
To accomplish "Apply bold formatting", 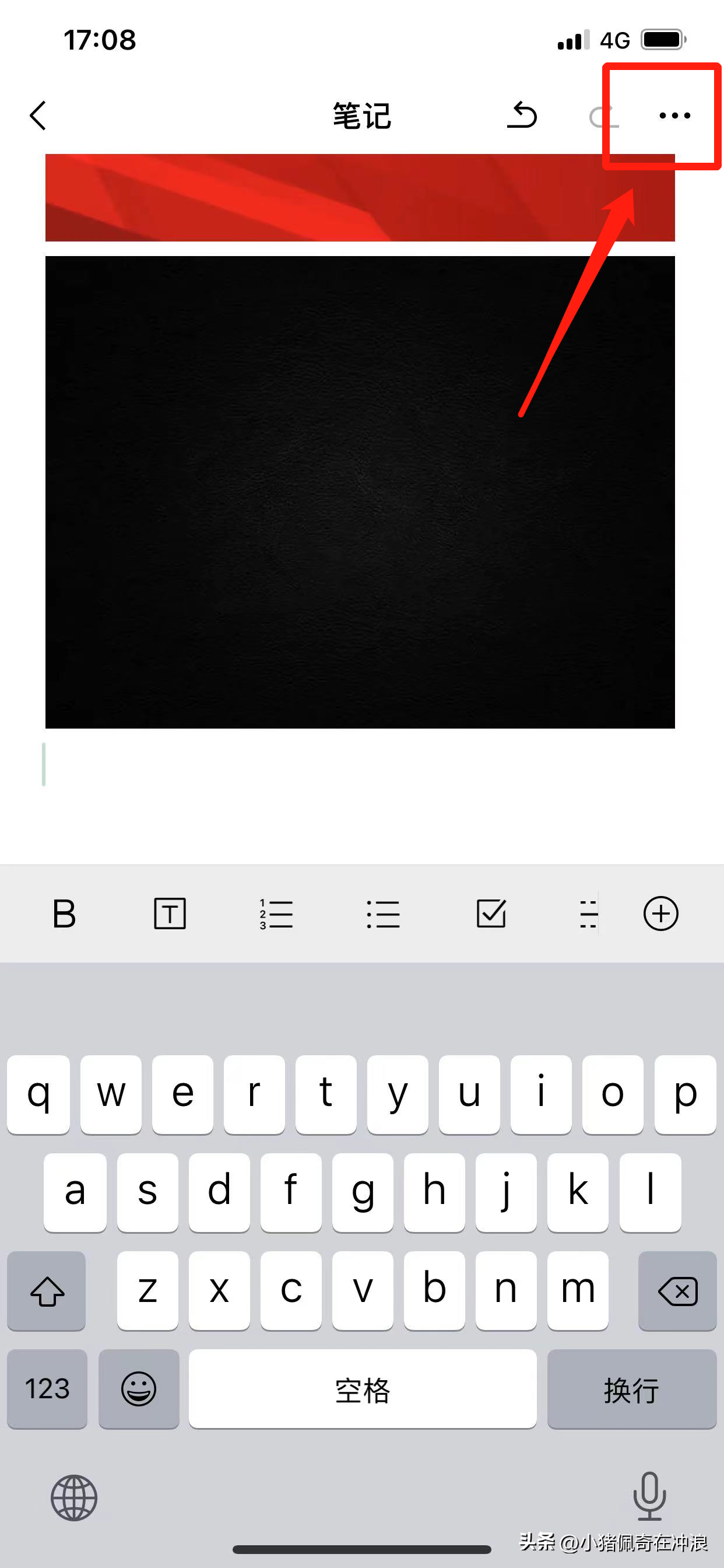I will [64, 914].
